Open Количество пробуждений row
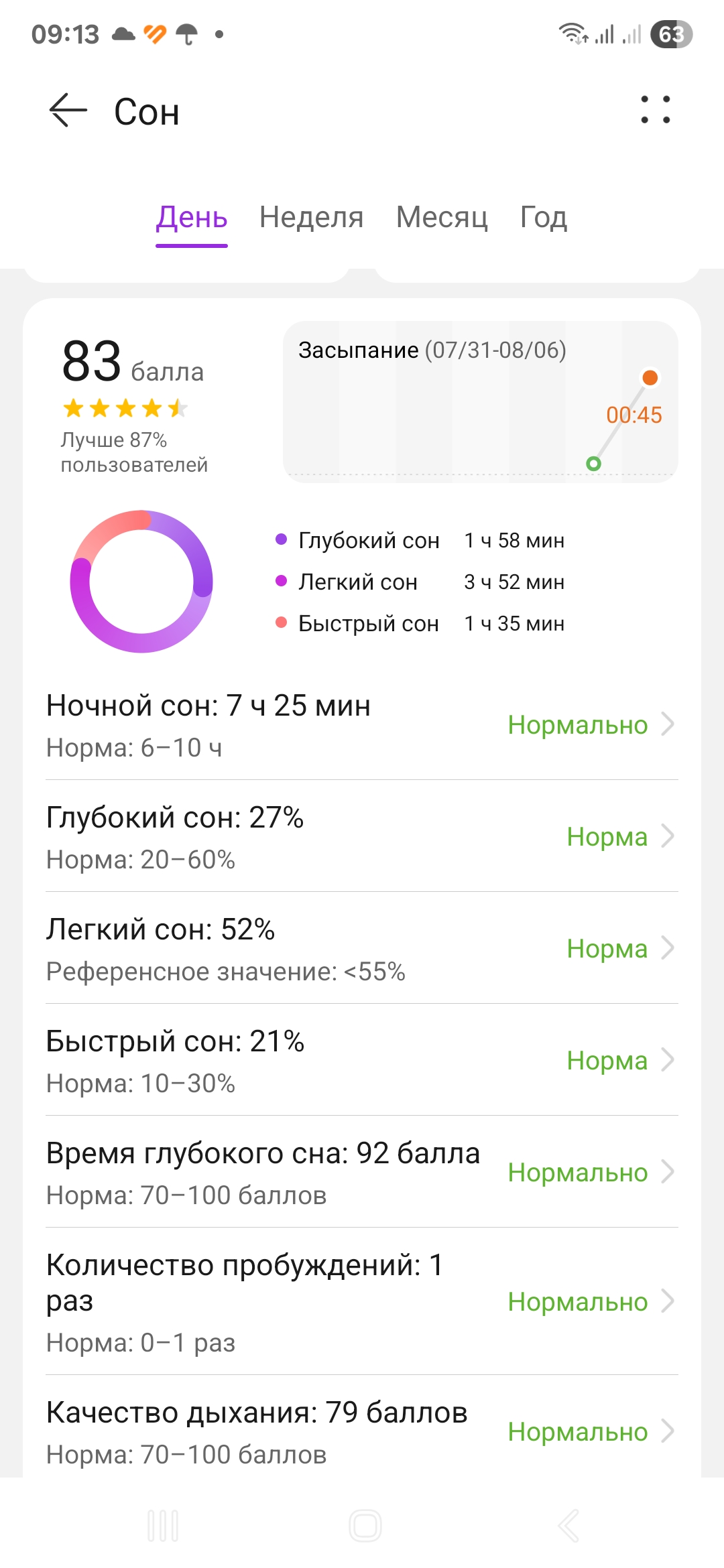724x1568 pixels. [x=362, y=1301]
